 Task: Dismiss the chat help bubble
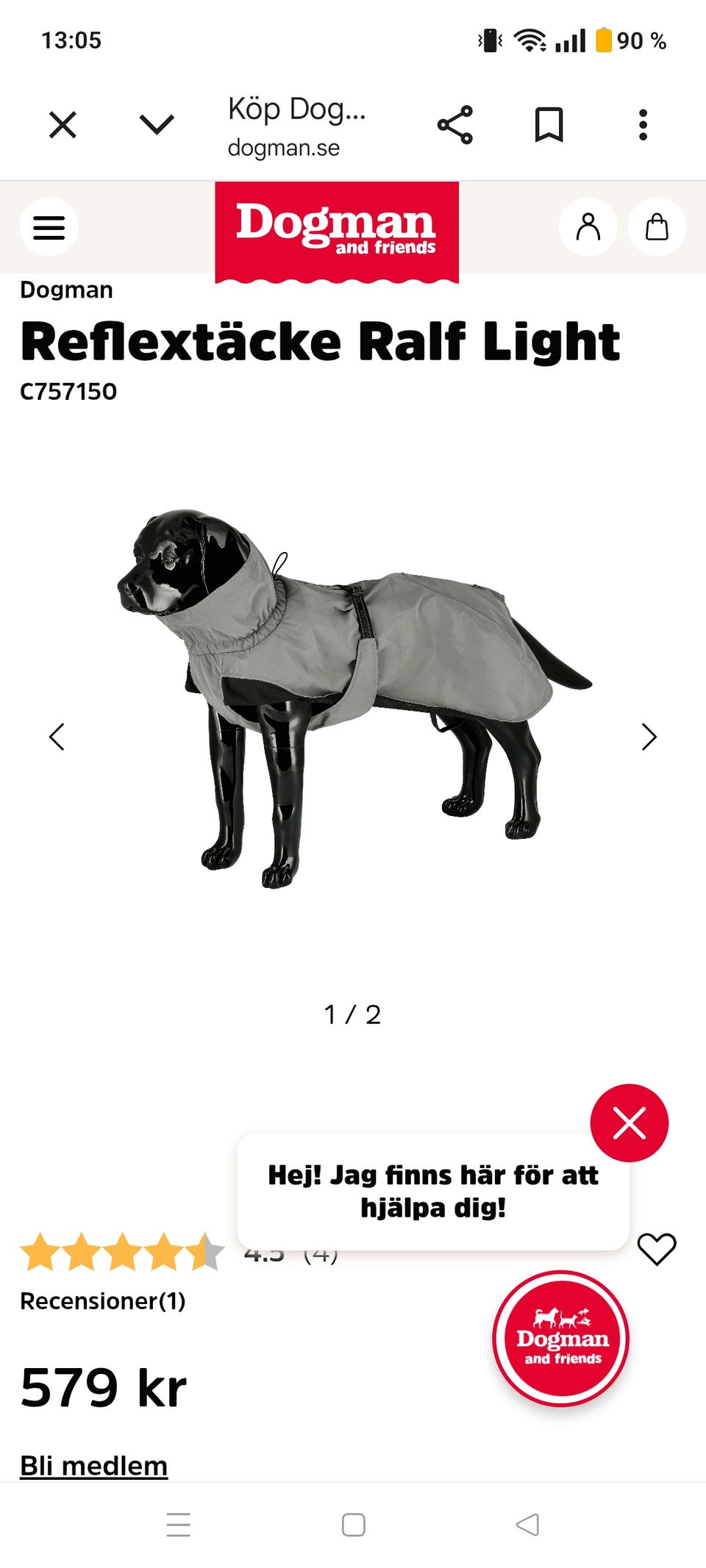[x=630, y=1123]
